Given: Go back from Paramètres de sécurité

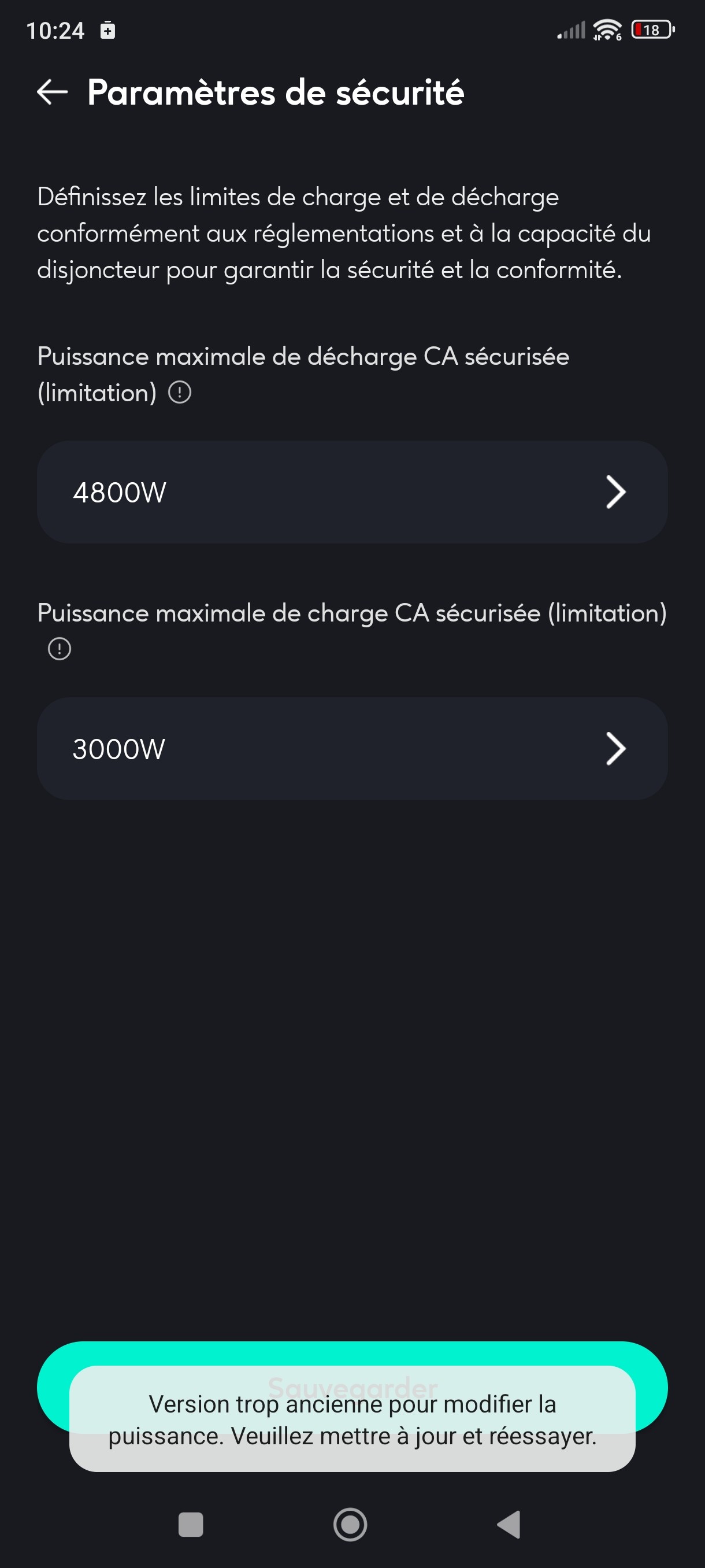Looking at the screenshot, I should tap(53, 93).
